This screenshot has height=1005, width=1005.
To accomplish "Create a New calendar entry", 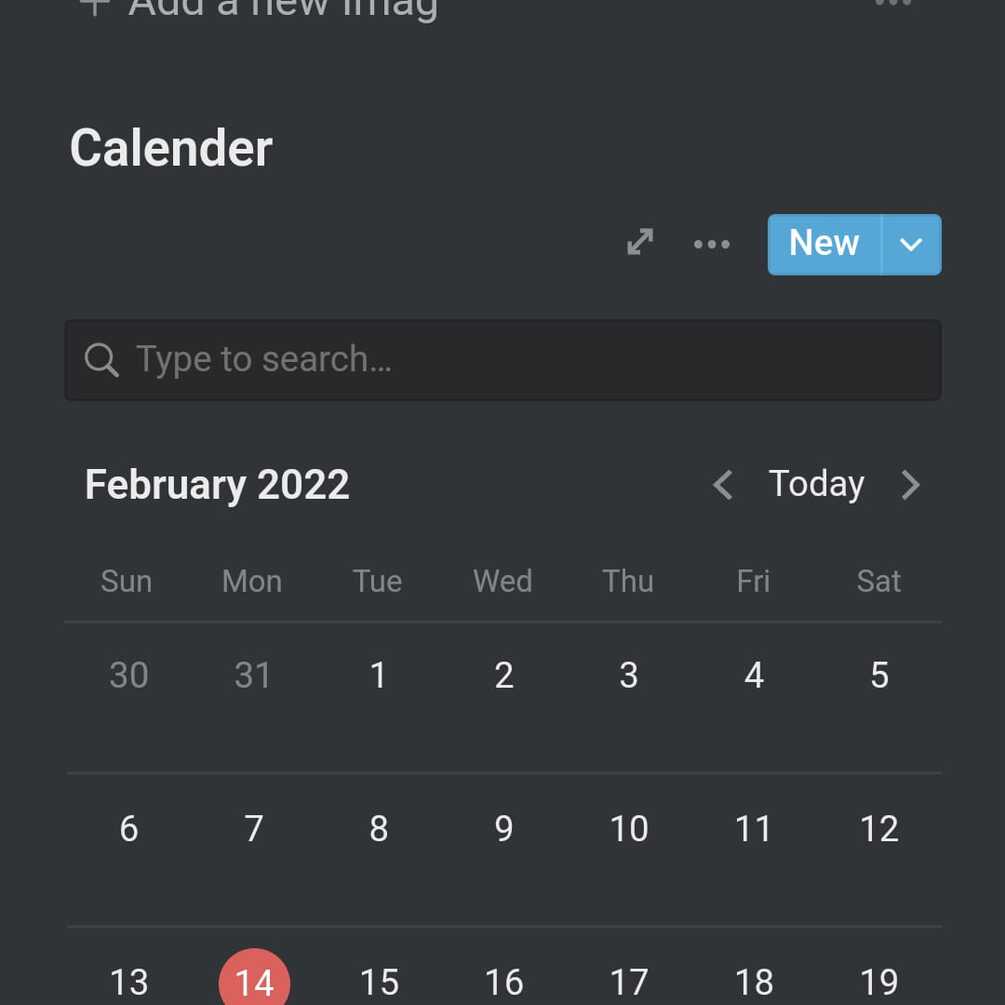I will (x=824, y=244).
